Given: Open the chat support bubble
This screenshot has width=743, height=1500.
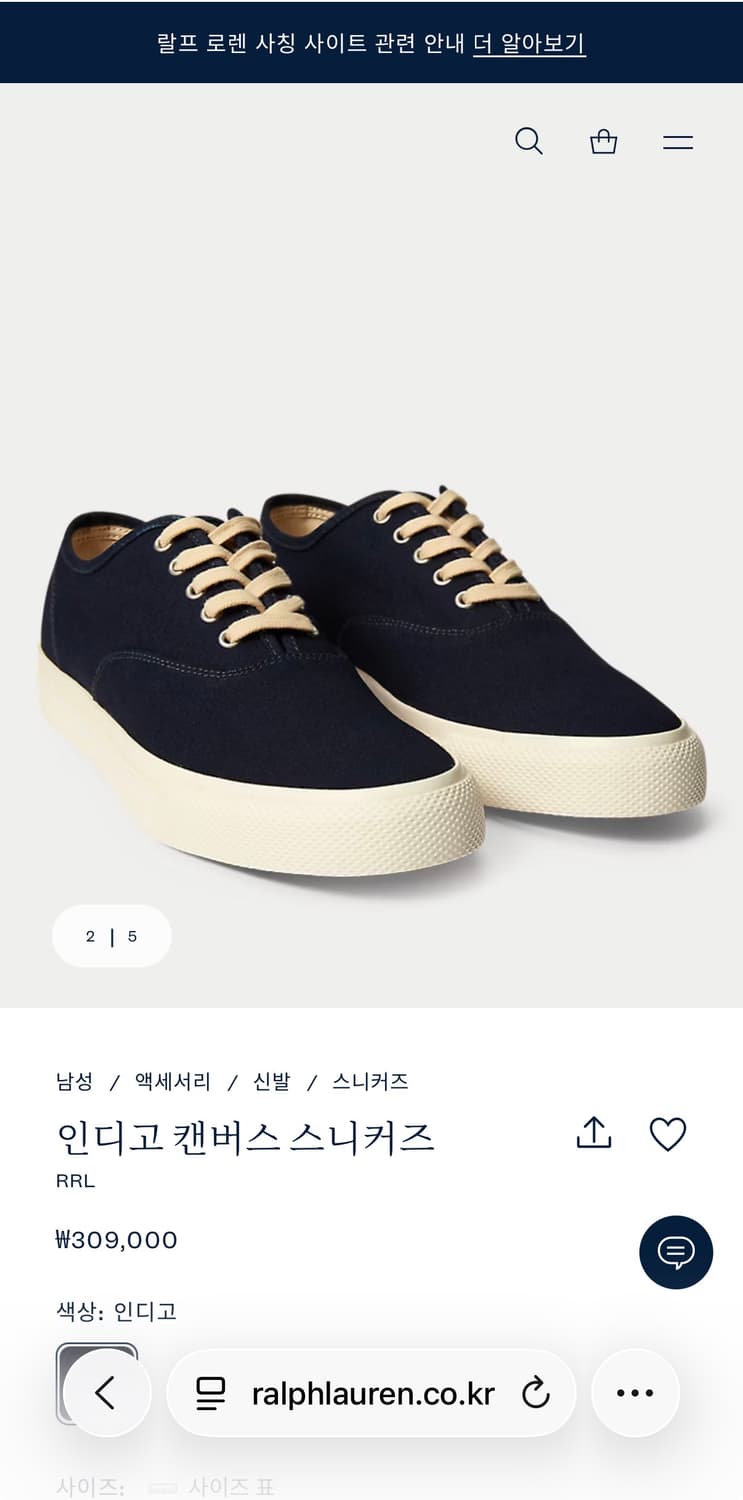Looking at the screenshot, I should (676, 1252).
